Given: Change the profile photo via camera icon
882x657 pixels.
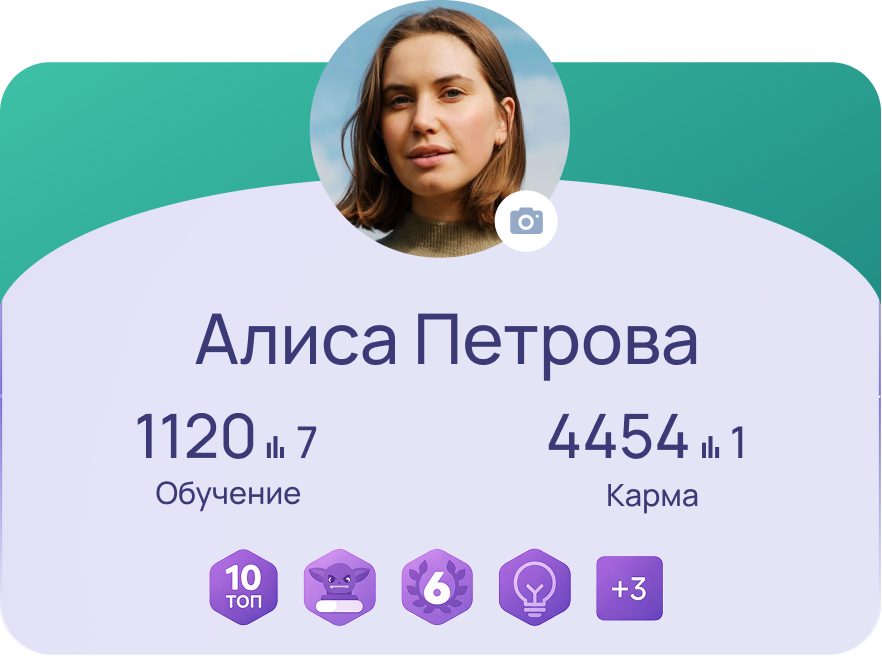Looking at the screenshot, I should tap(526, 221).
